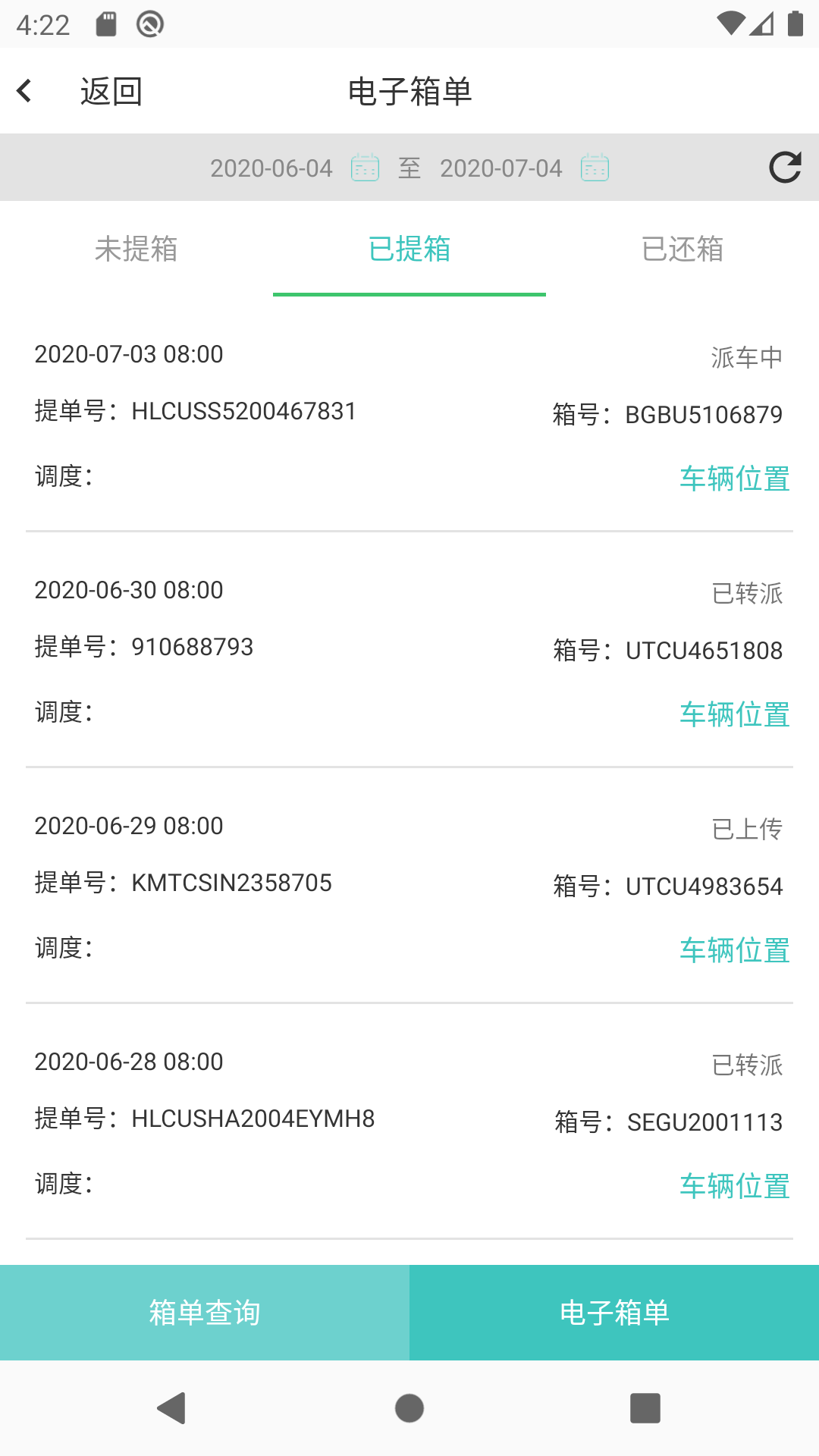Image resolution: width=819 pixels, height=1456 pixels.
Task: Tap the system home button
Action: (x=409, y=1408)
